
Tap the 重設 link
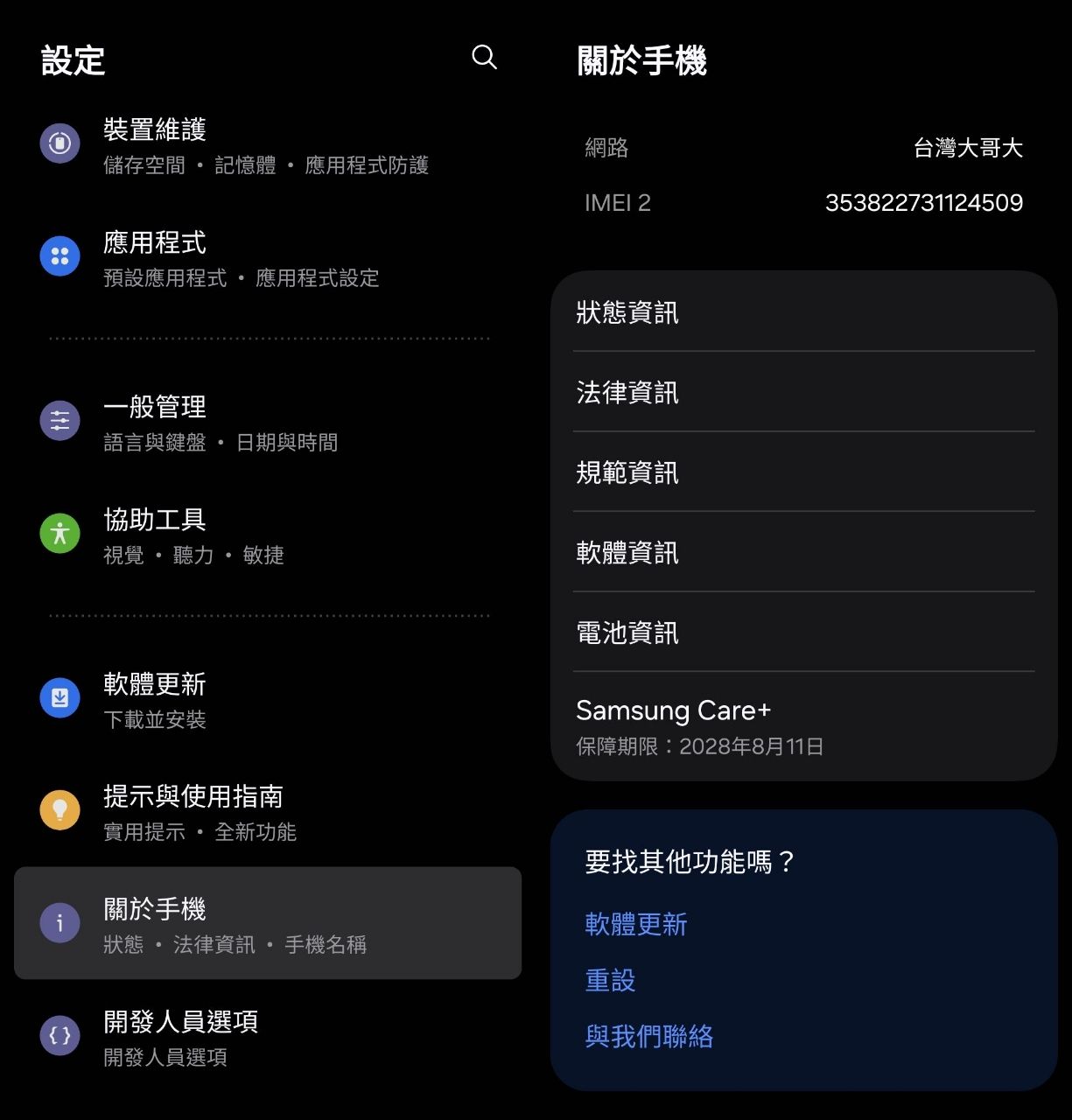point(610,980)
